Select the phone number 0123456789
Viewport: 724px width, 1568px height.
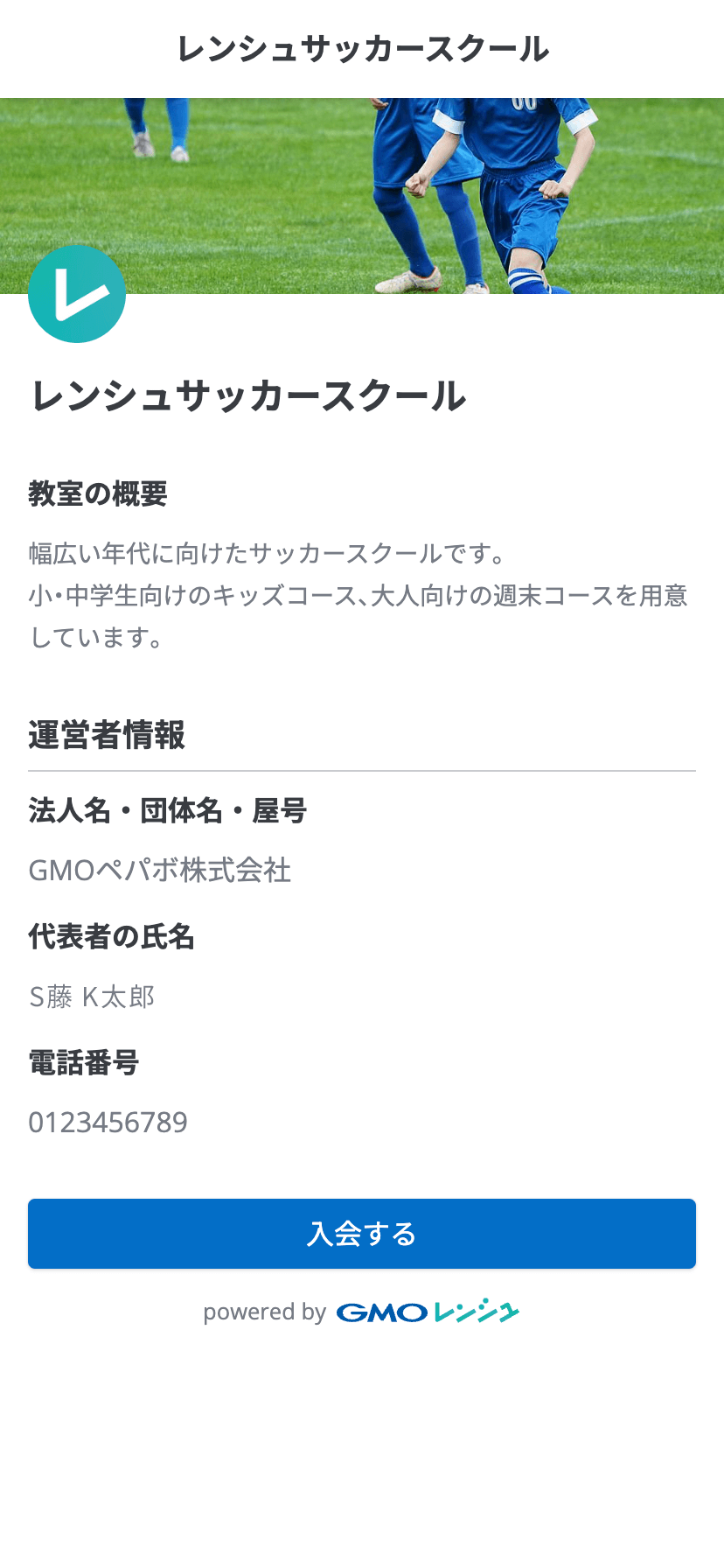pyautogui.click(x=108, y=1122)
